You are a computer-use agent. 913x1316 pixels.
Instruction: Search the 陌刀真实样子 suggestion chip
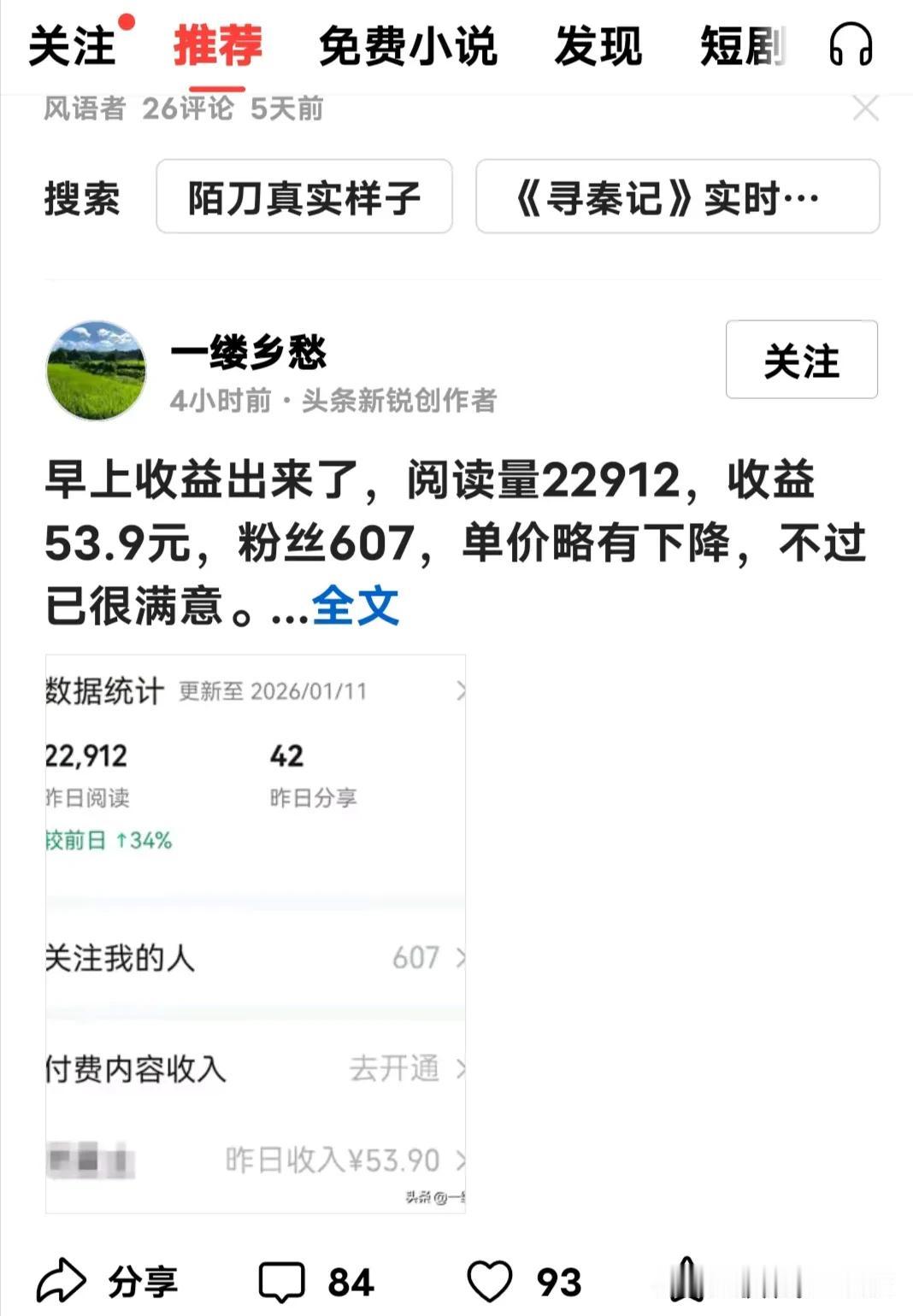click(304, 197)
